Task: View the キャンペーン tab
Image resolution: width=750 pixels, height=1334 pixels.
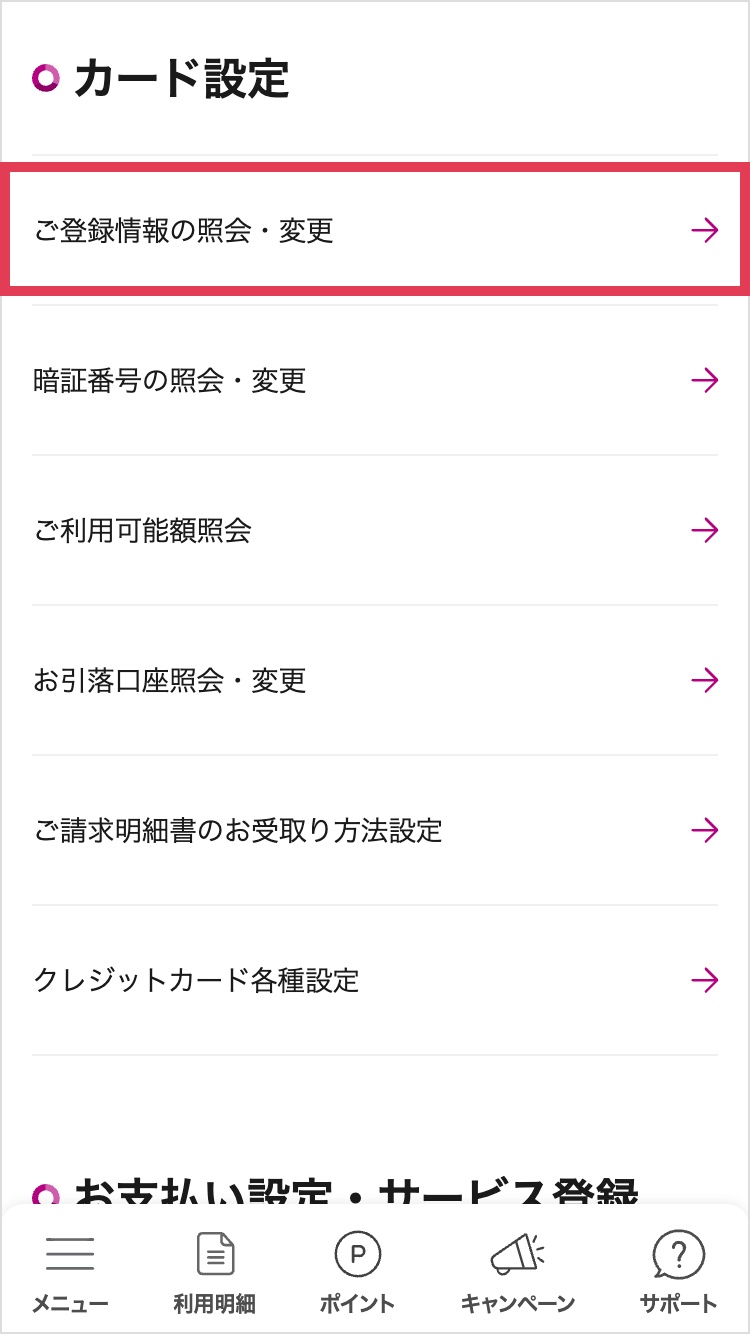Action: [x=517, y=1272]
